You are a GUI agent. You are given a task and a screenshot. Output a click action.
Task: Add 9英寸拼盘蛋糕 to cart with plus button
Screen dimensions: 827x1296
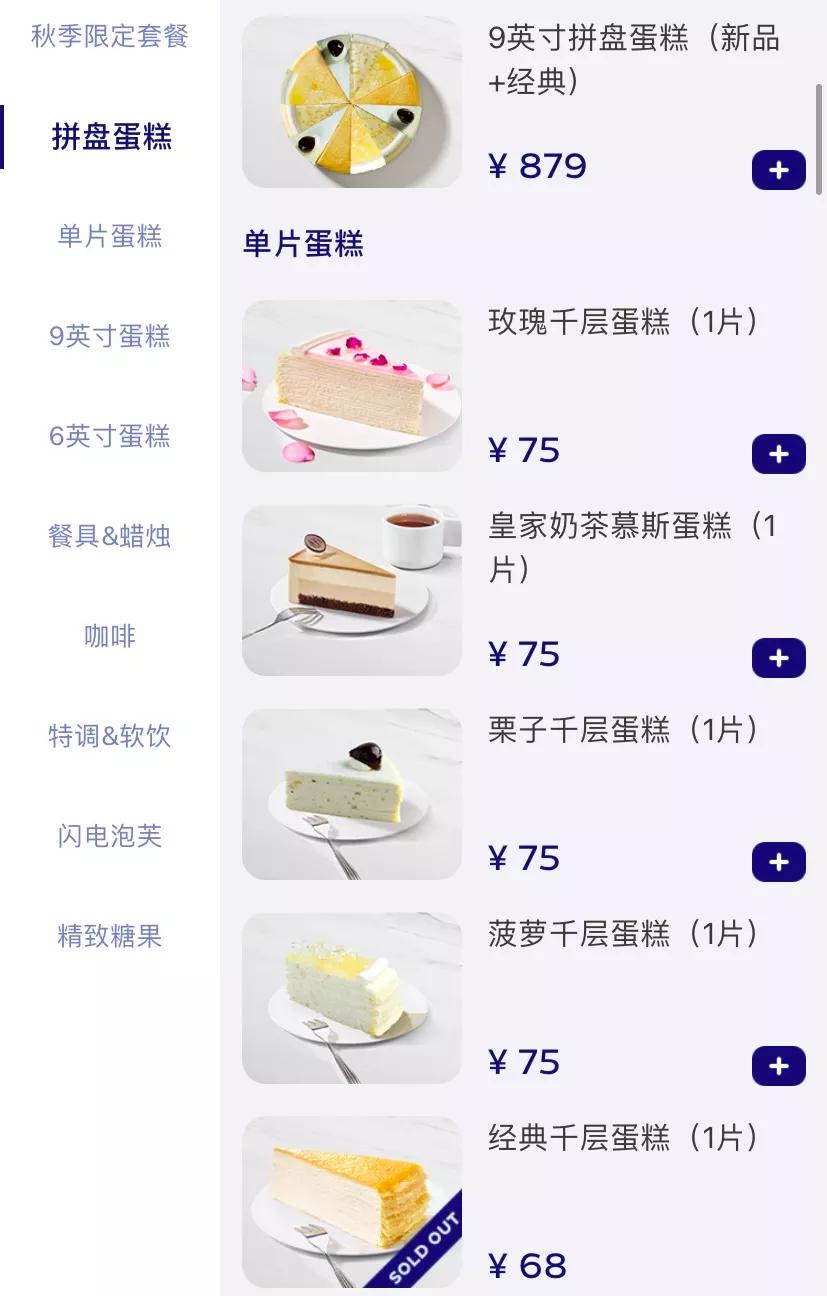point(779,170)
